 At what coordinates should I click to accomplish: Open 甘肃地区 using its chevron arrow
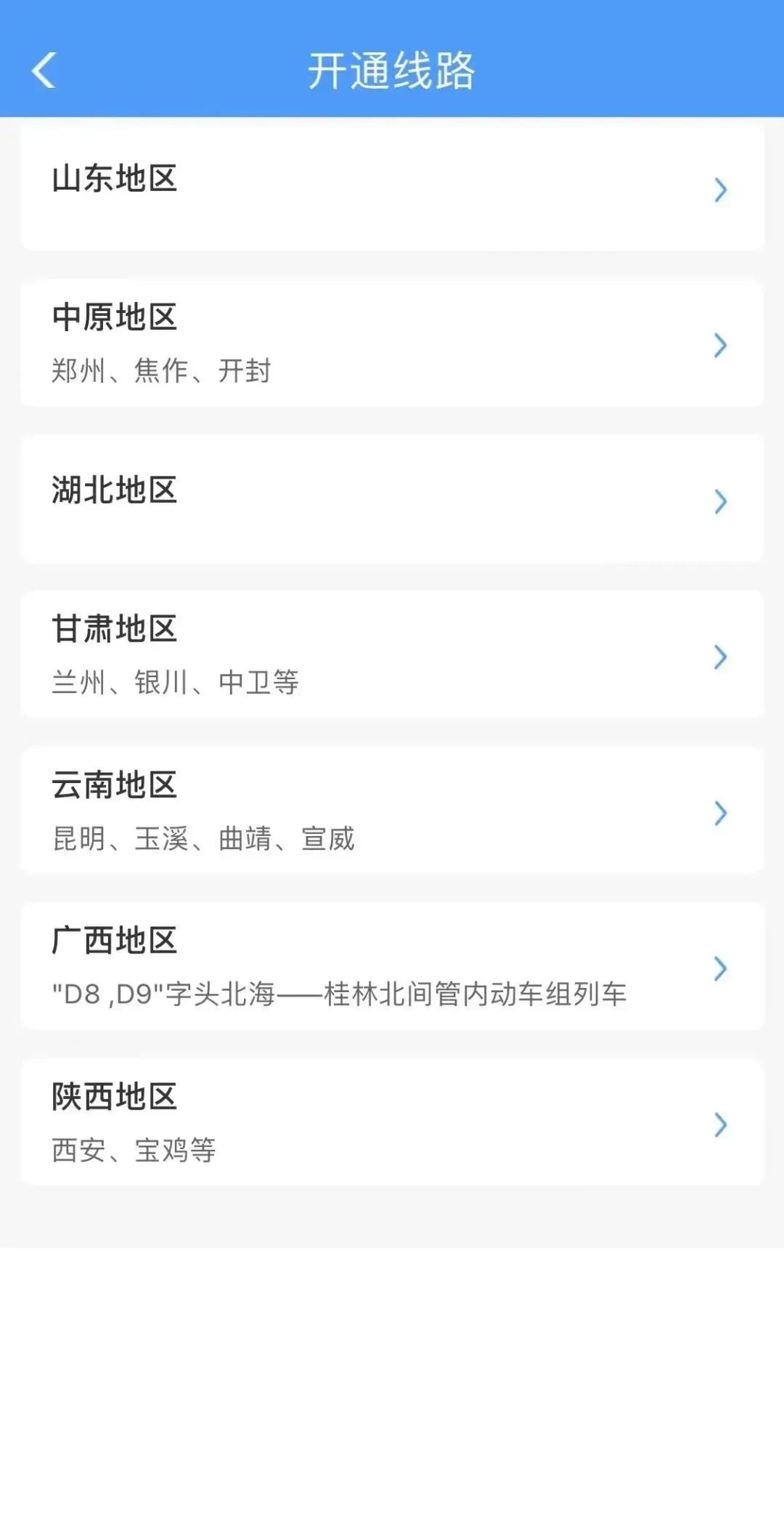click(719, 657)
